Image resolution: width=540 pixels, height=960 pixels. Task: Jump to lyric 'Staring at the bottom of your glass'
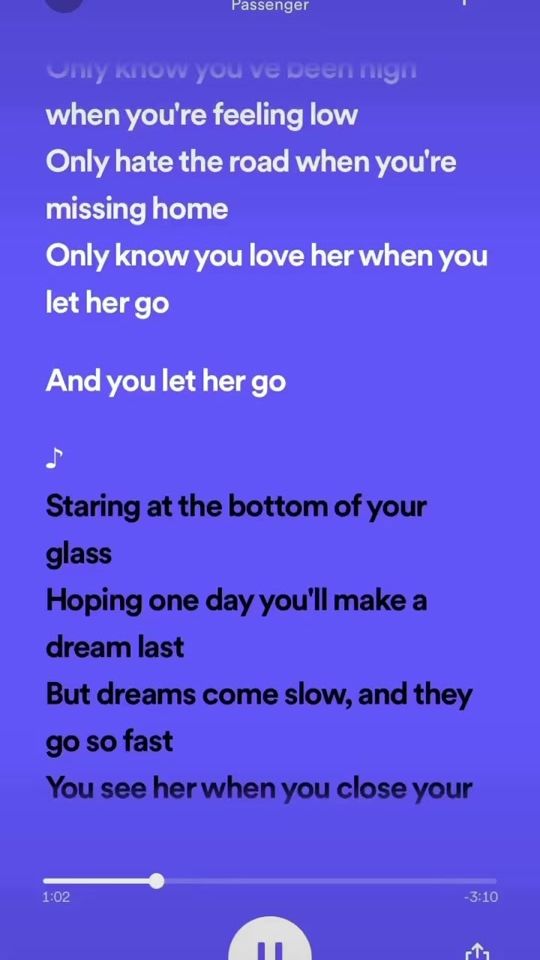236,530
